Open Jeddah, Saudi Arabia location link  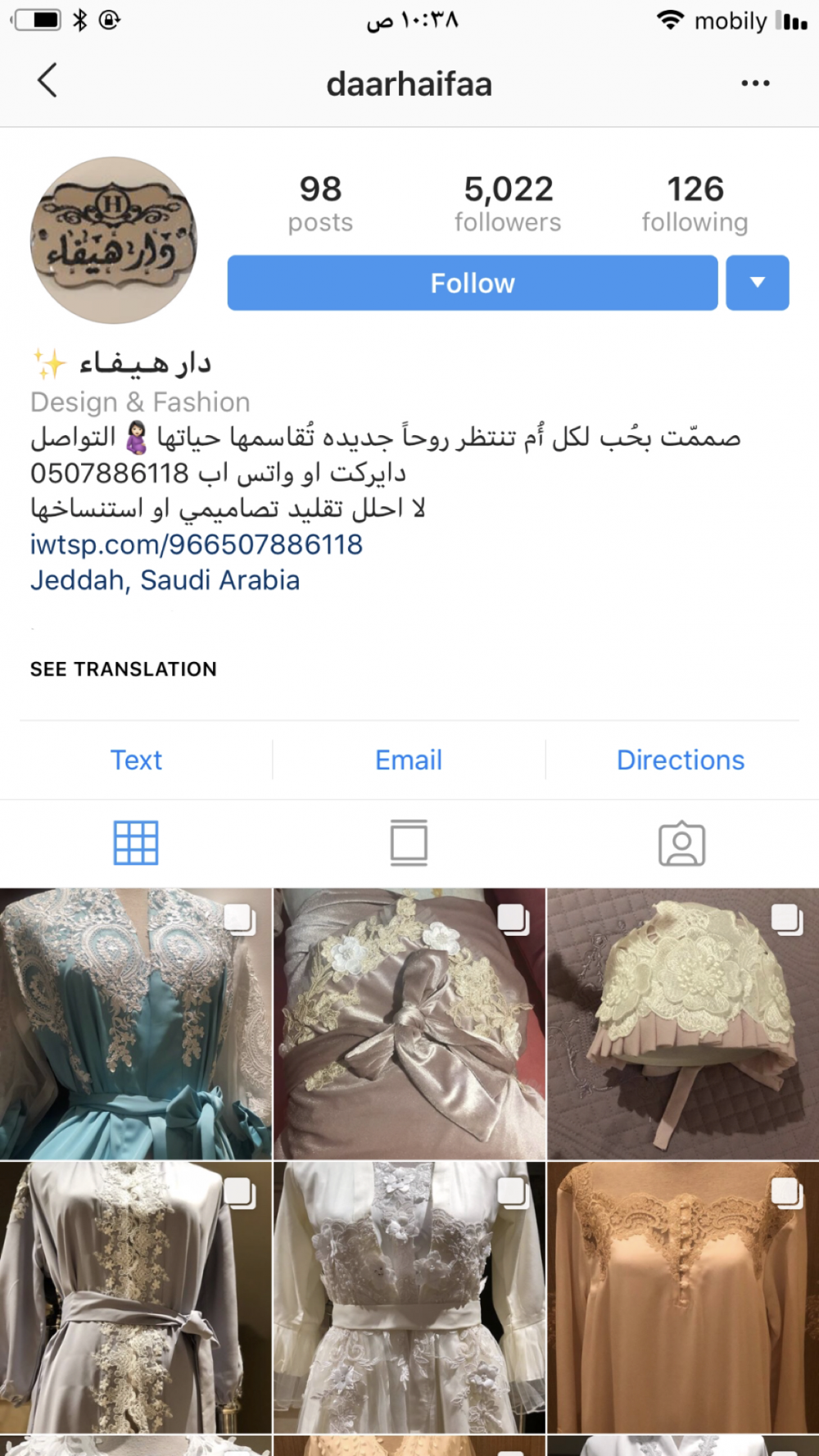[165, 580]
